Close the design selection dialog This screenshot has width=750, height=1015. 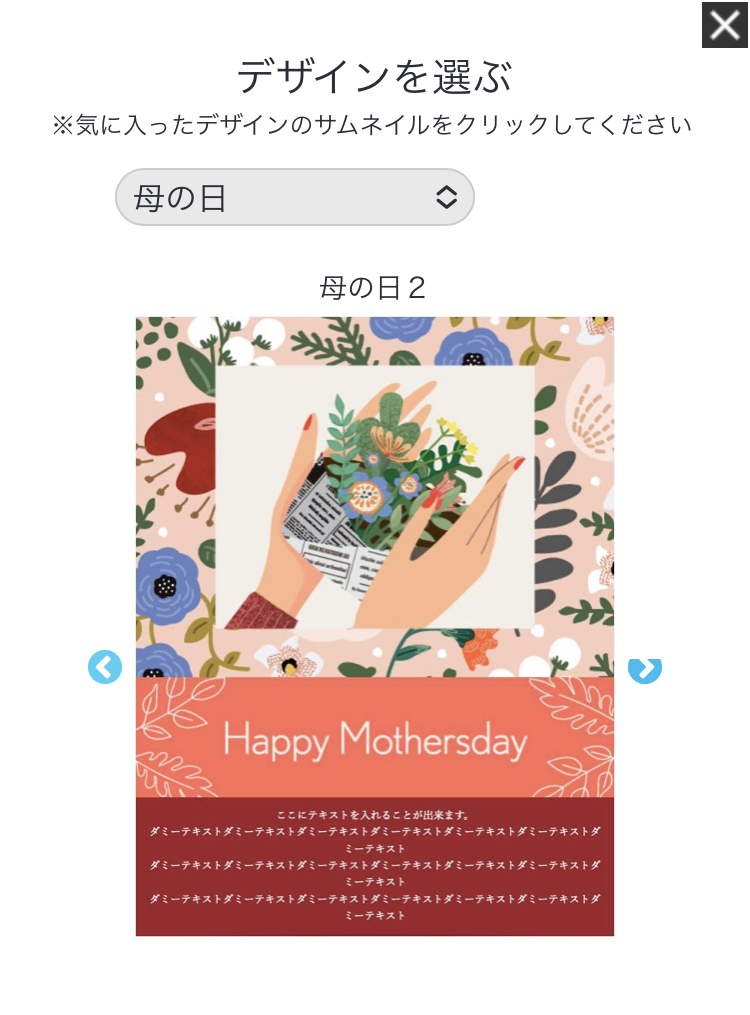tap(725, 25)
